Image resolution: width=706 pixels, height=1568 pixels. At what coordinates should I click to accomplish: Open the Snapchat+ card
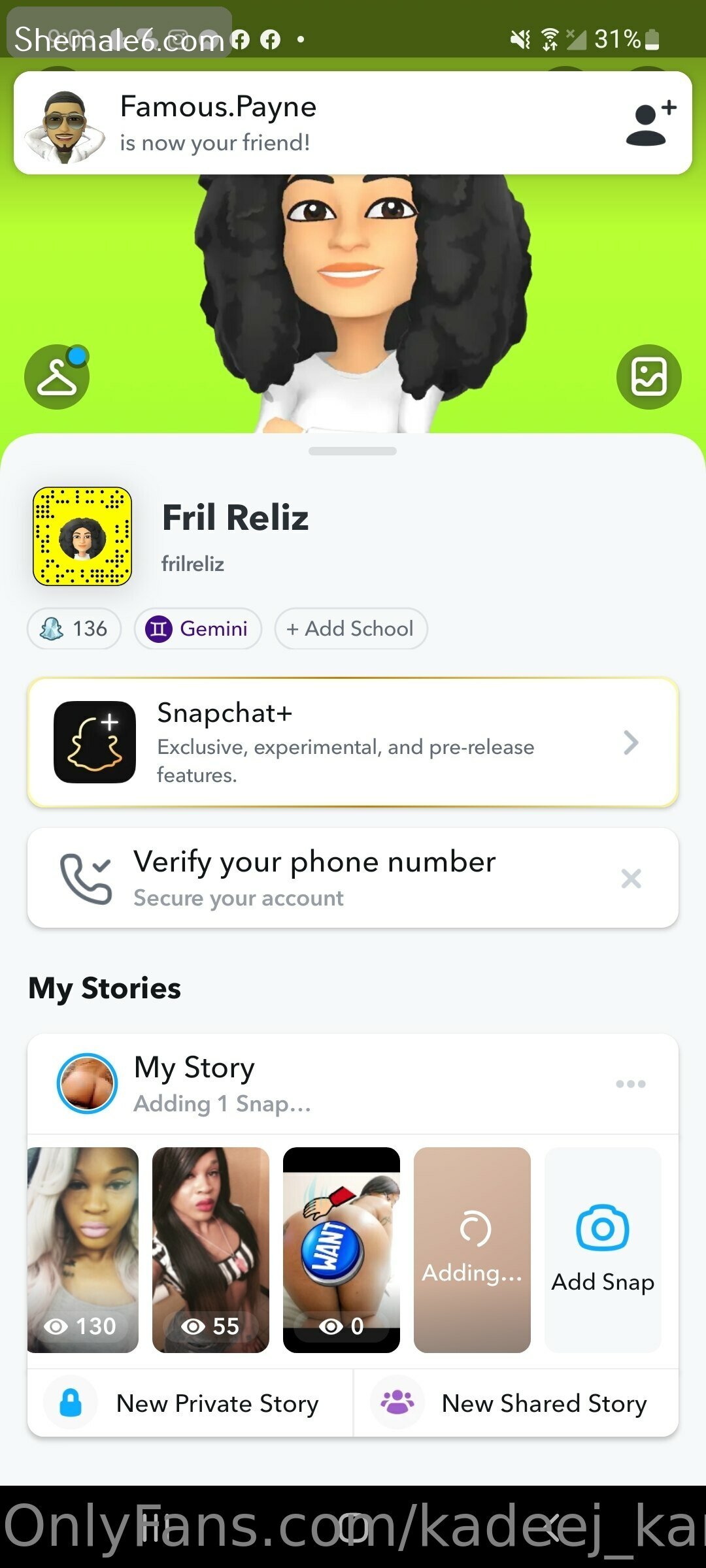[x=353, y=742]
